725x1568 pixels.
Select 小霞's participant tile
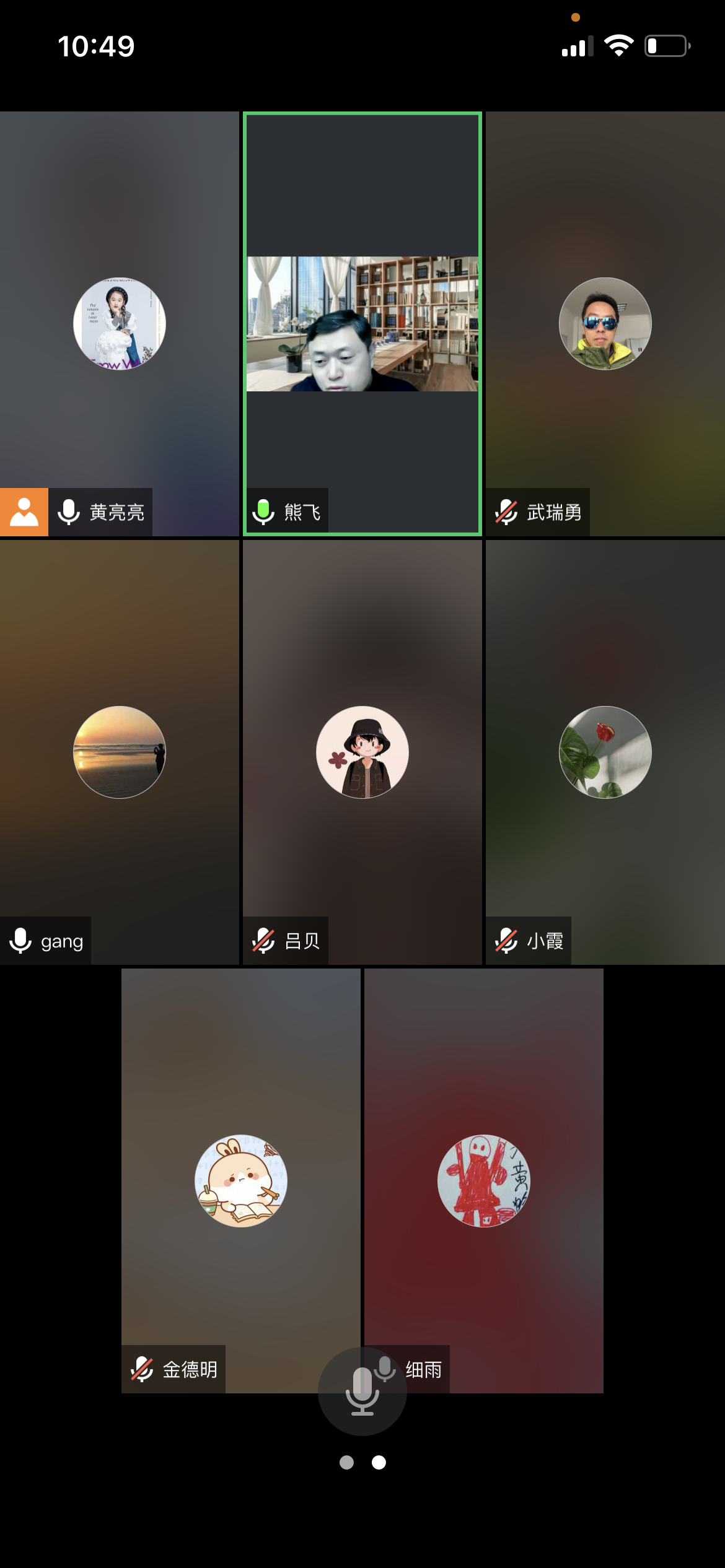(x=605, y=752)
